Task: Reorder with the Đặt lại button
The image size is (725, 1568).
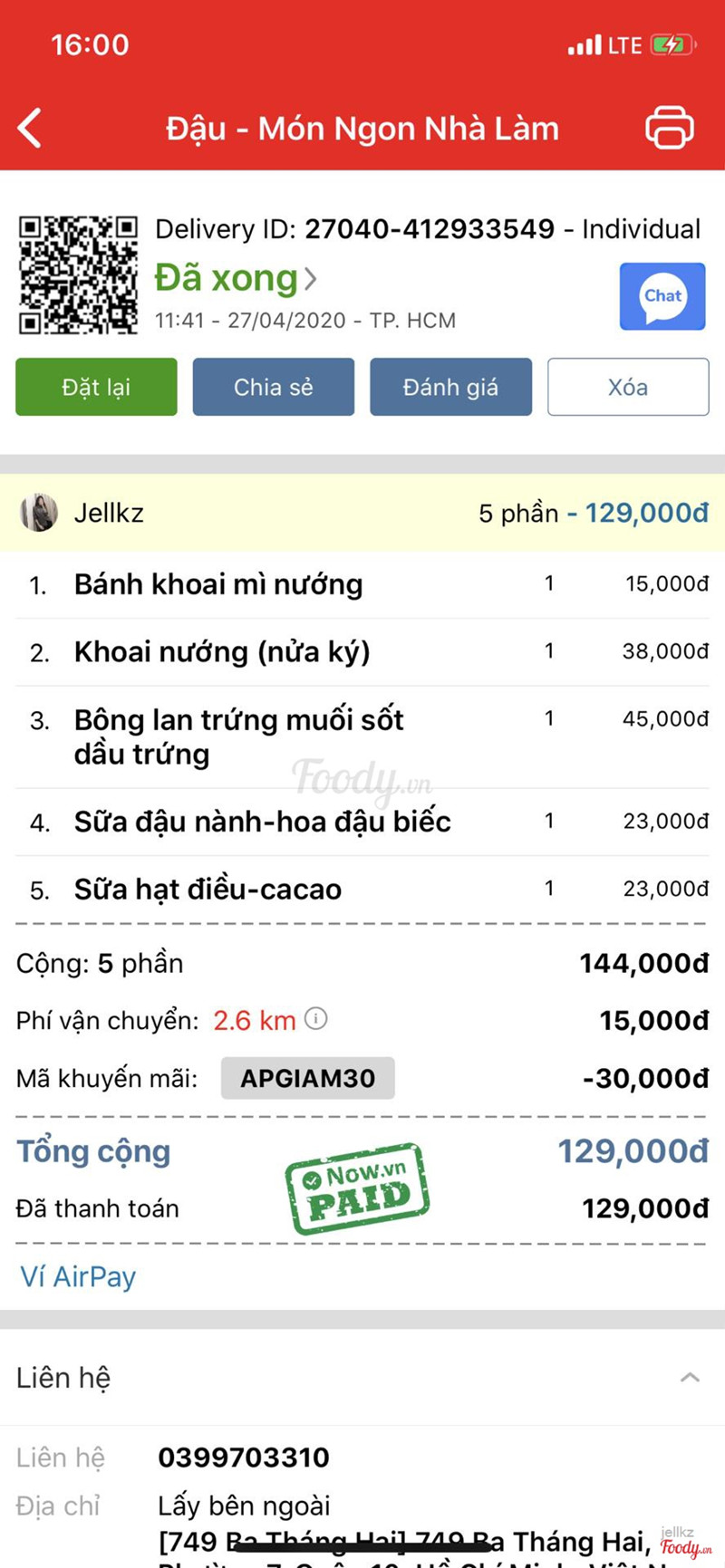Action: [96, 387]
